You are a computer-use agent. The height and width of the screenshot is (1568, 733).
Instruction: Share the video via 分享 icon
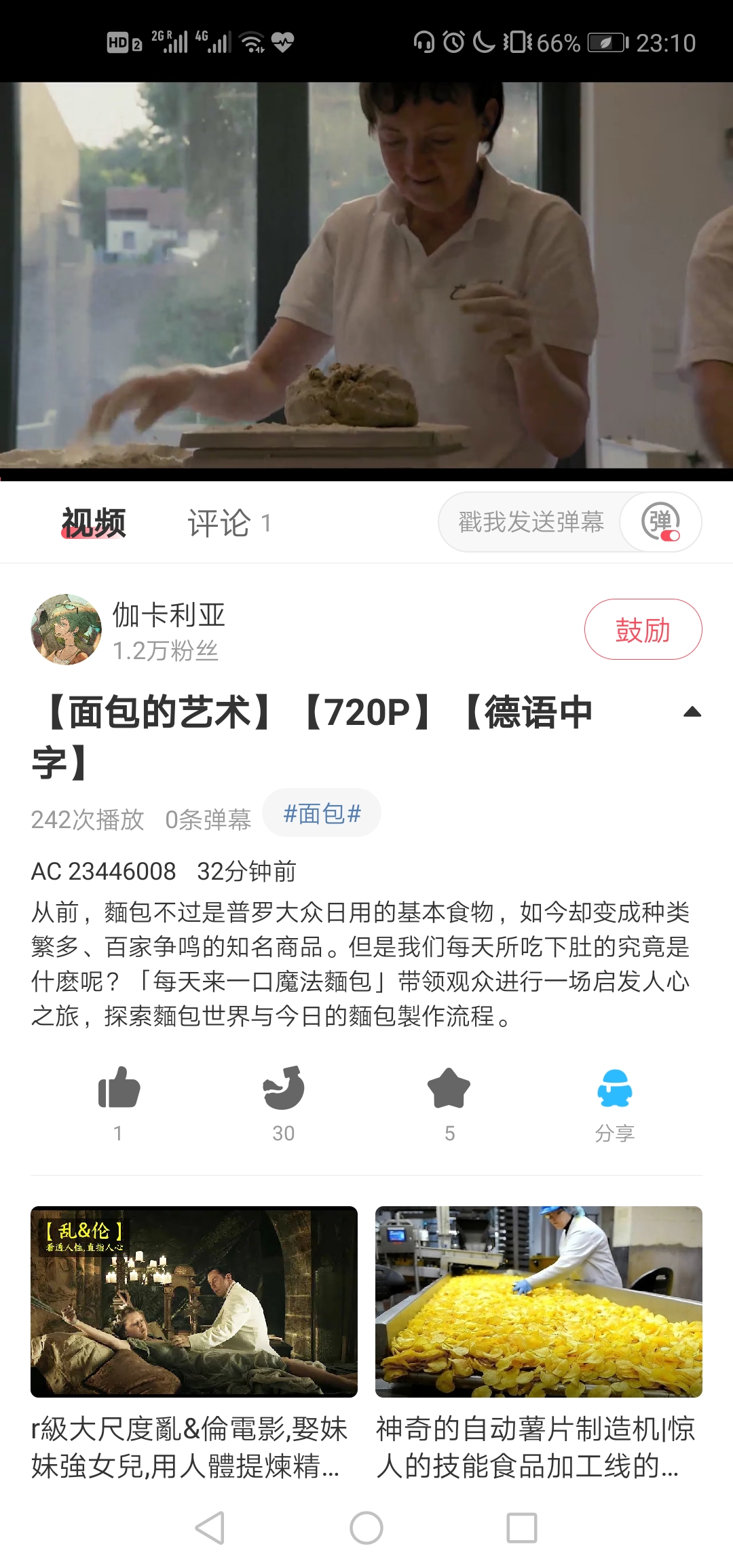point(614,1088)
